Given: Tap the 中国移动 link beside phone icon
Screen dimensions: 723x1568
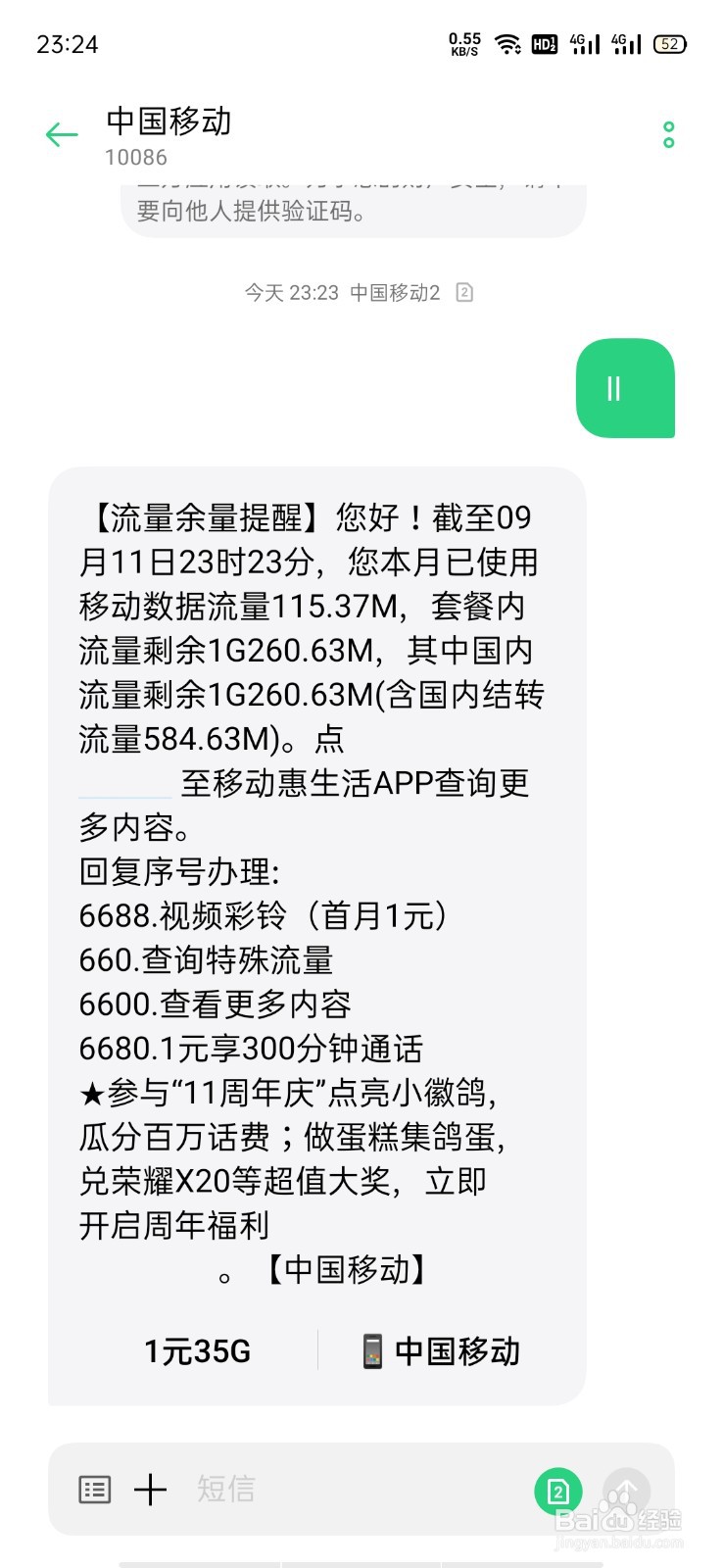Looking at the screenshot, I should pos(458,1350).
